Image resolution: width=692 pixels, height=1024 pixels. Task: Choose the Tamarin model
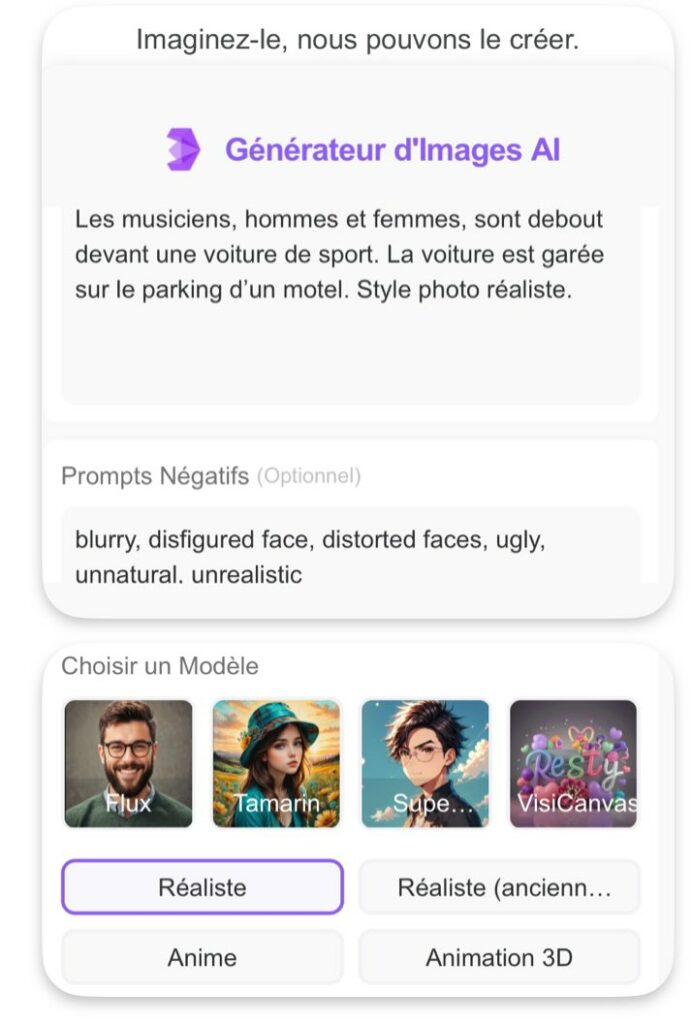coord(276,763)
